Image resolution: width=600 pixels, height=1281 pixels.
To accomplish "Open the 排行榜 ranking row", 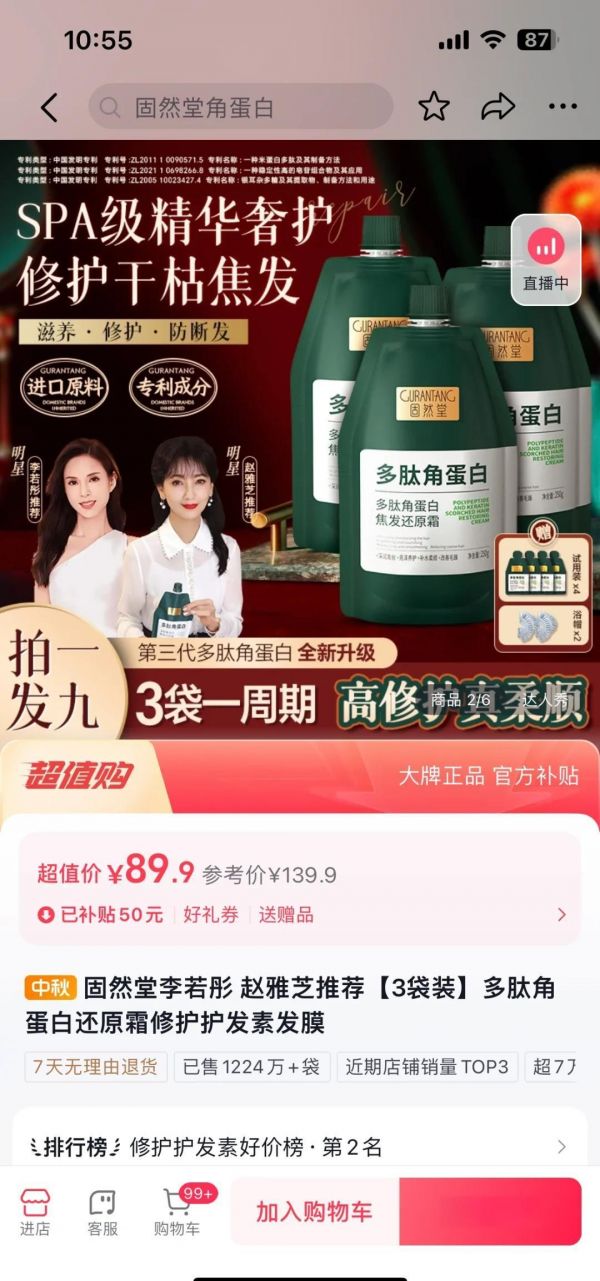I will (300, 1147).
